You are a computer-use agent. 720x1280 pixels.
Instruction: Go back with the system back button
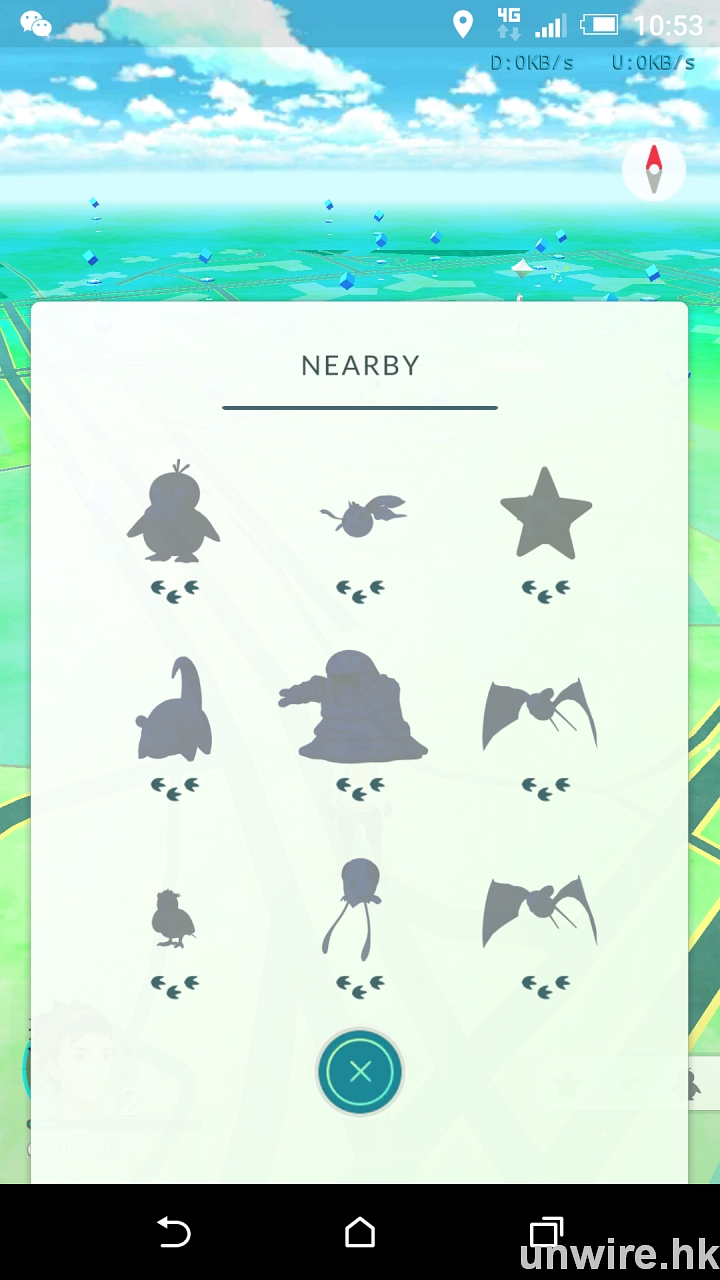tap(174, 1232)
